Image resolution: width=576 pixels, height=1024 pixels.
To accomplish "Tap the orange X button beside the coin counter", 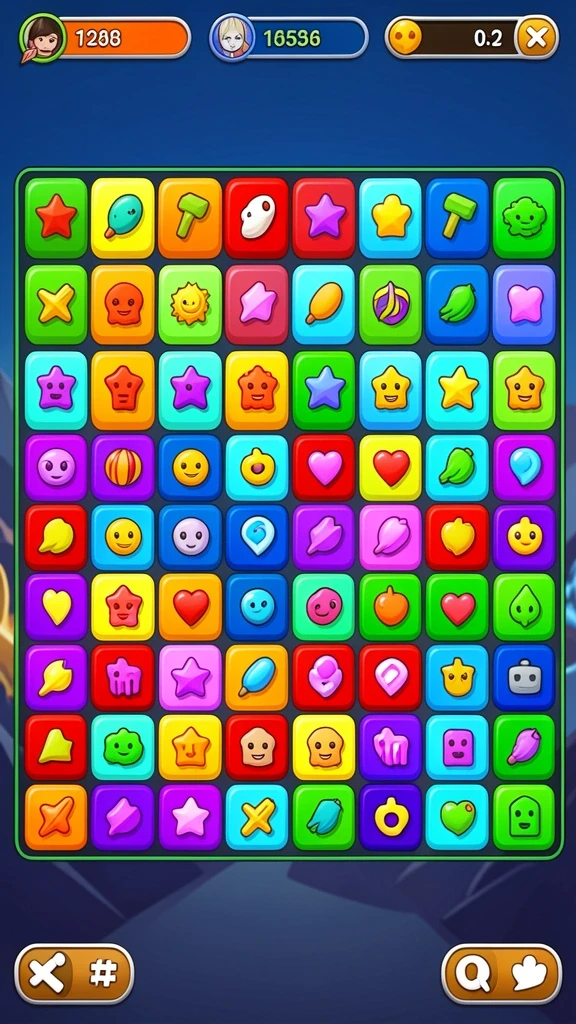I will (x=537, y=37).
